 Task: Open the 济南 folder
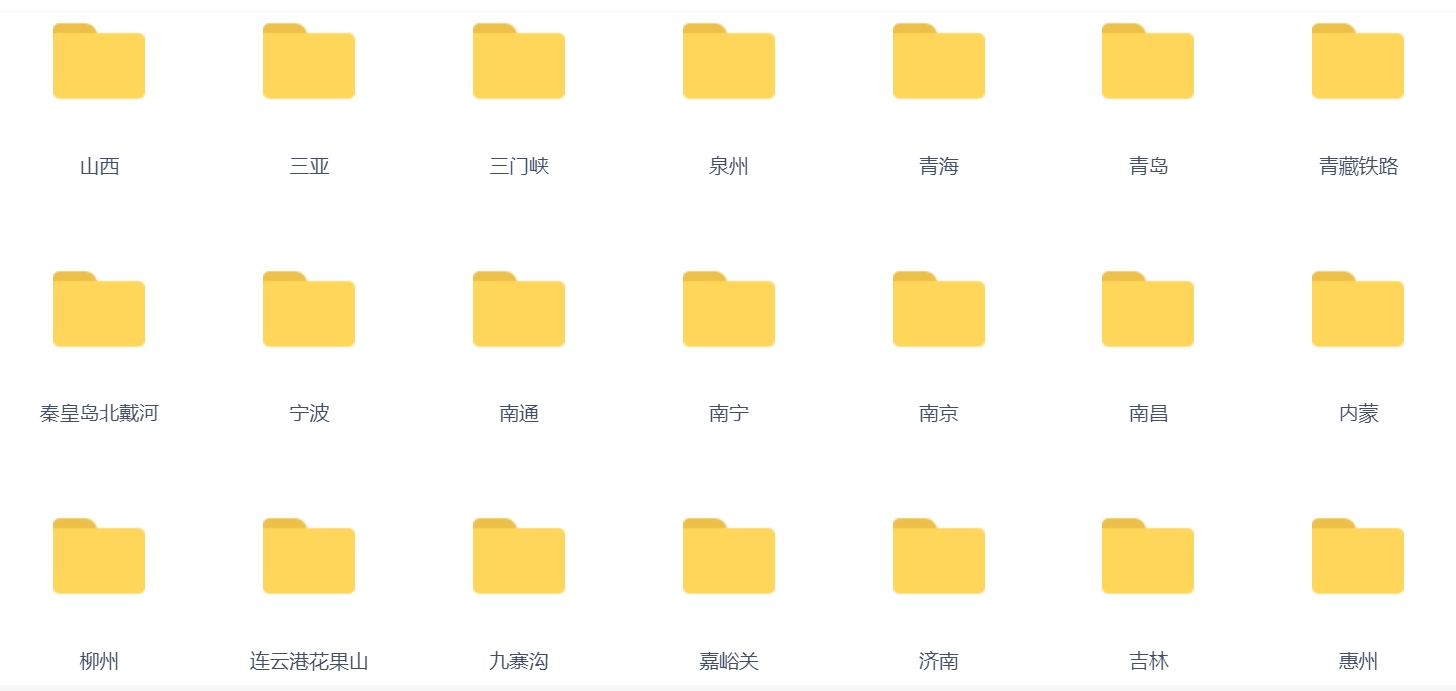939,557
